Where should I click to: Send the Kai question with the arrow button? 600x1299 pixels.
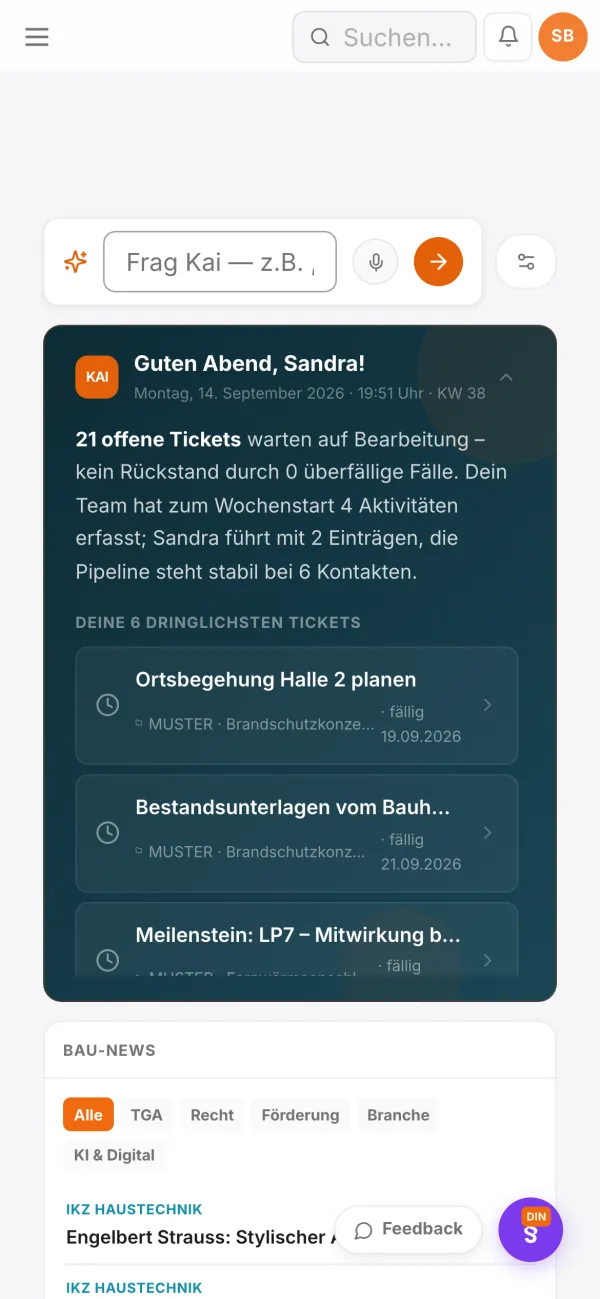[x=439, y=262]
